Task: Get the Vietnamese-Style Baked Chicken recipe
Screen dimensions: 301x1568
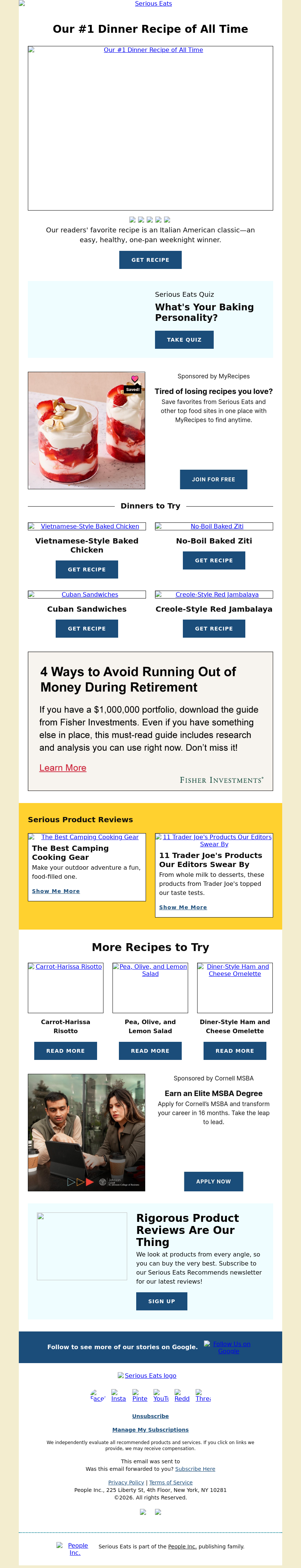Action: click(87, 569)
